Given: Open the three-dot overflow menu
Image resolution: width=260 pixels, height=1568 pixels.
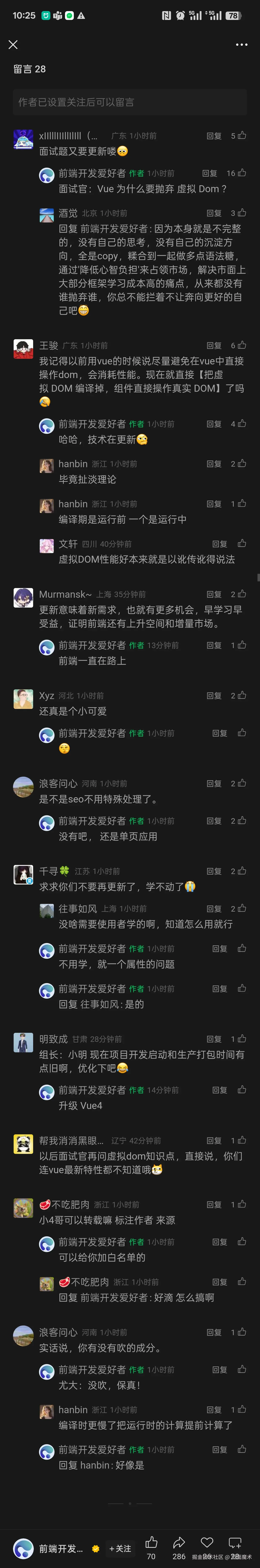Looking at the screenshot, I should [242, 44].
